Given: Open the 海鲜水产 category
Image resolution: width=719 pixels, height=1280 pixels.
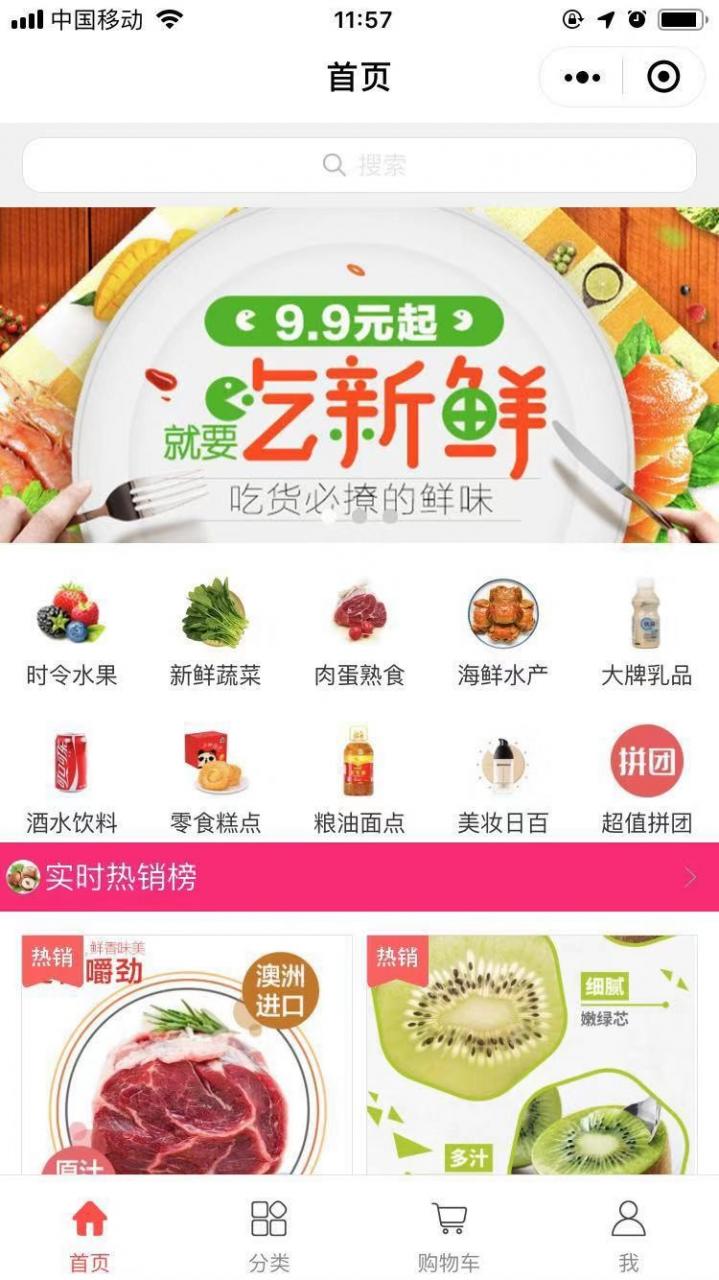Looking at the screenshot, I should point(503,632).
